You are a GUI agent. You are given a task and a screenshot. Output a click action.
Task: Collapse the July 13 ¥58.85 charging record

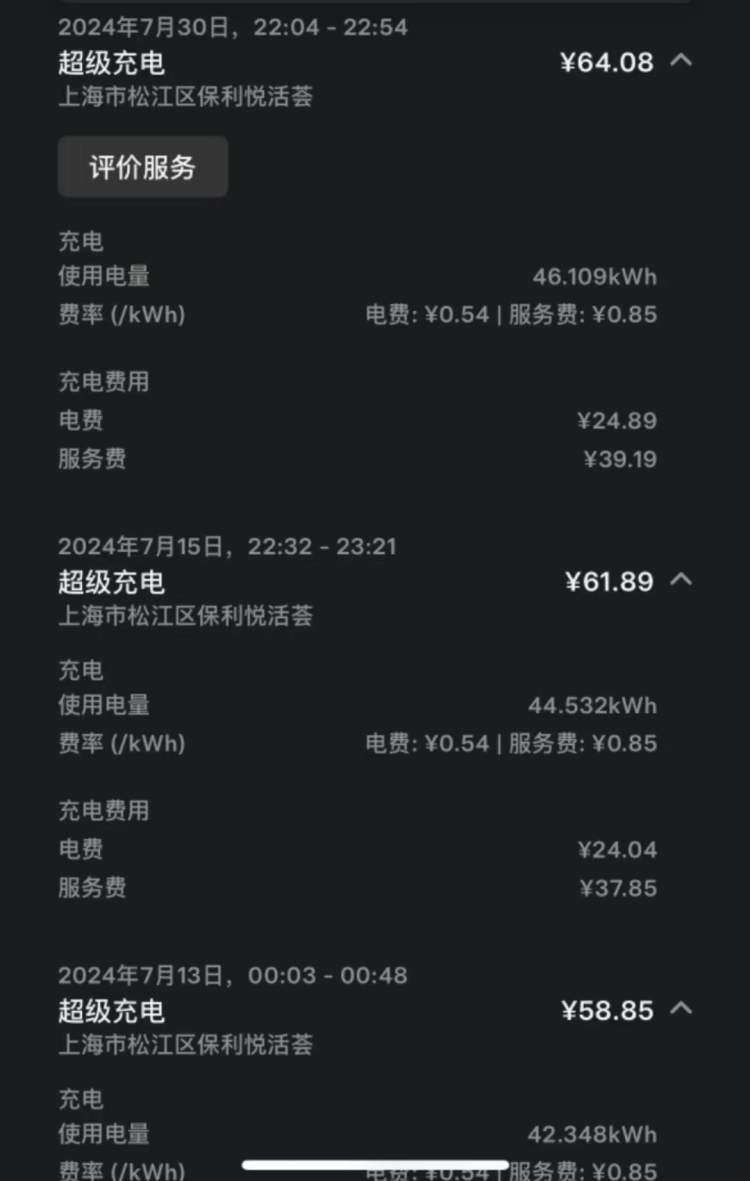pyautogui.click(x=681, y=1009)
